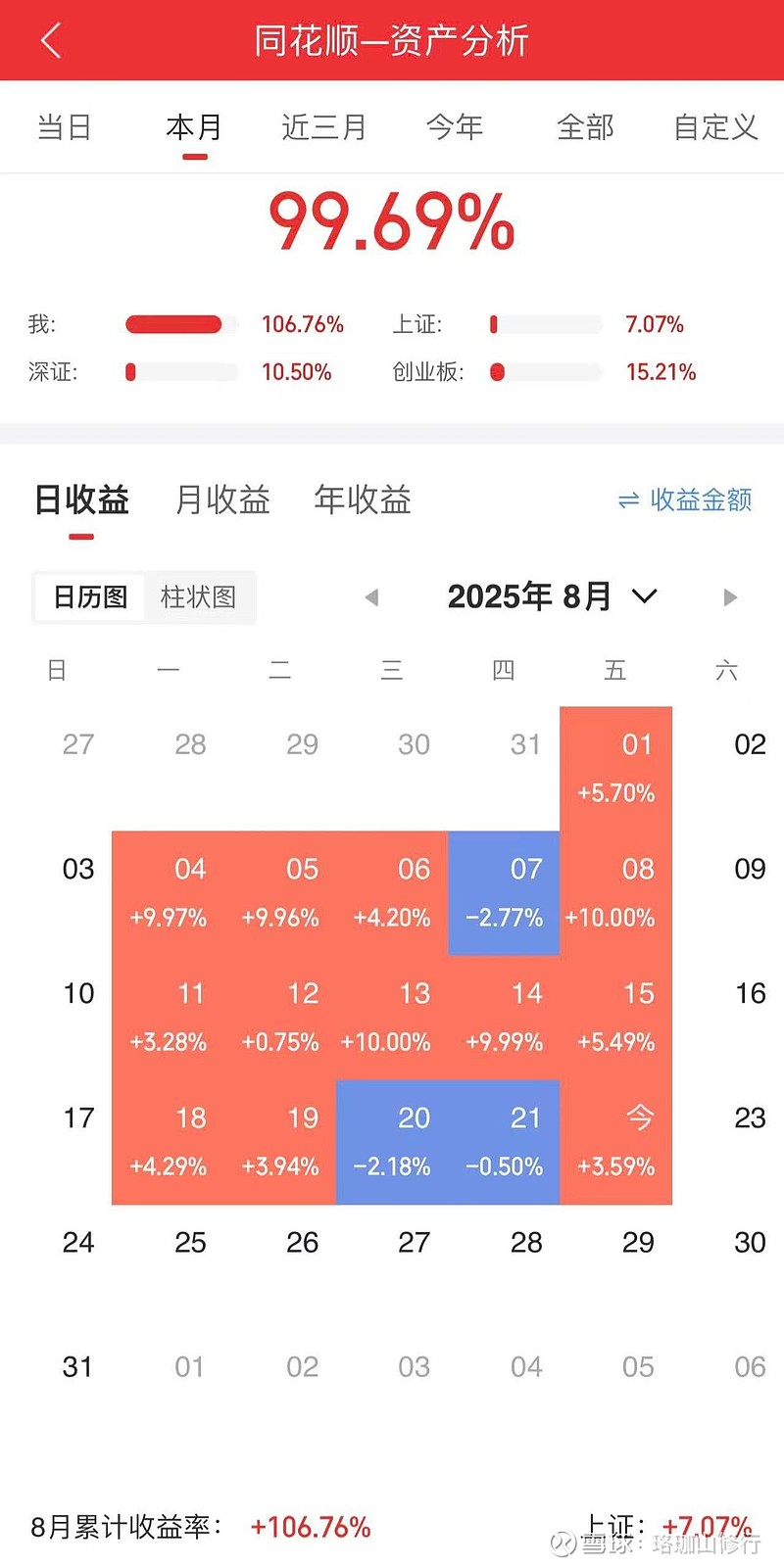The image size is (784, 1568).
Task: Open day 07 with -2.77% return
Action: 504,893
